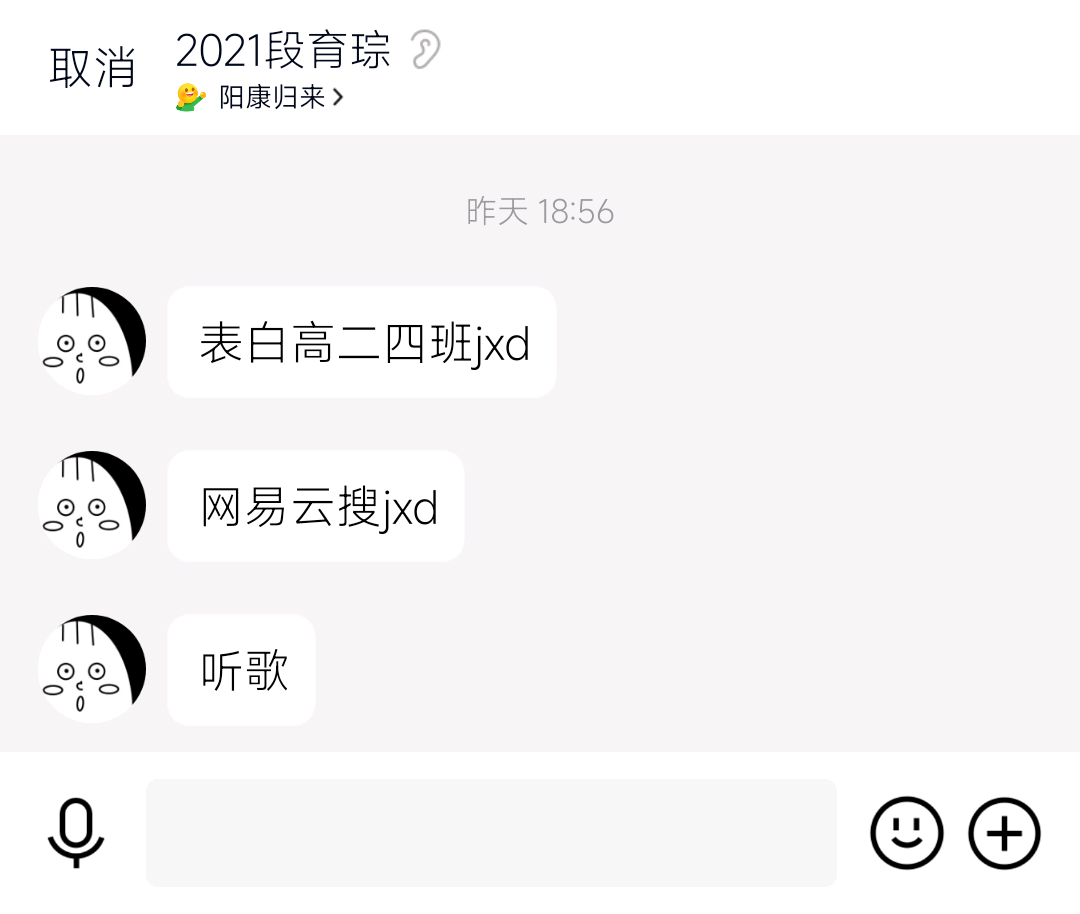Tap the ear icon next to 2021段育琮
The height and width of the screenshot is (914, 1080).
point(425,49)
